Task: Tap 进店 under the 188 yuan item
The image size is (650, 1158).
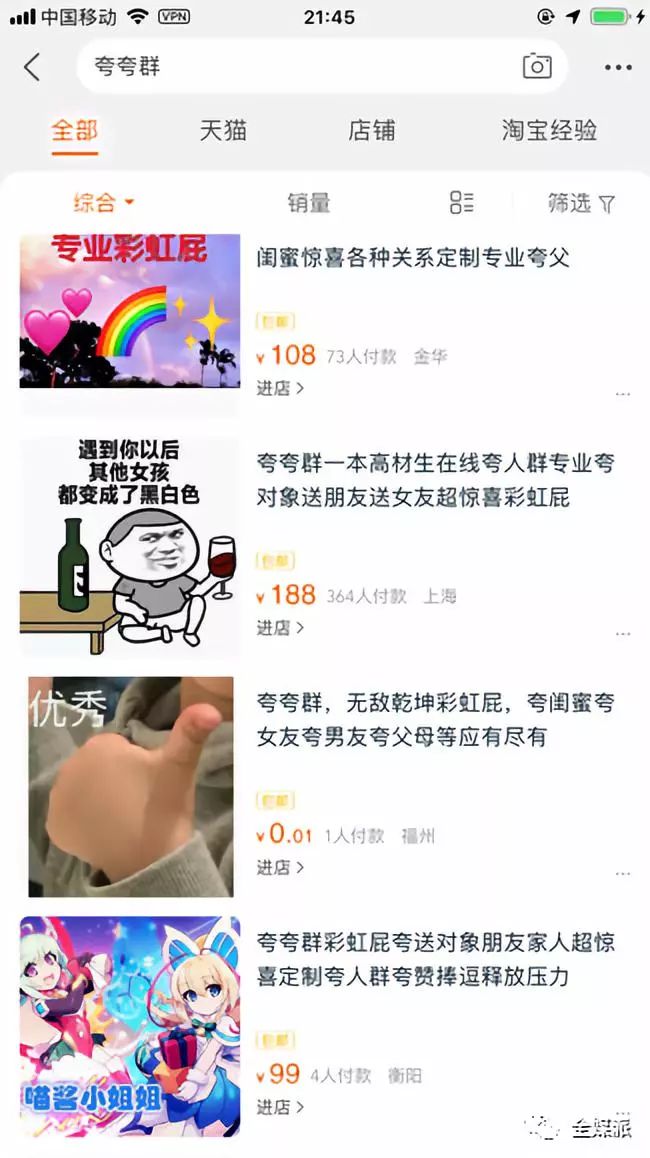Action: click(280, 628)
